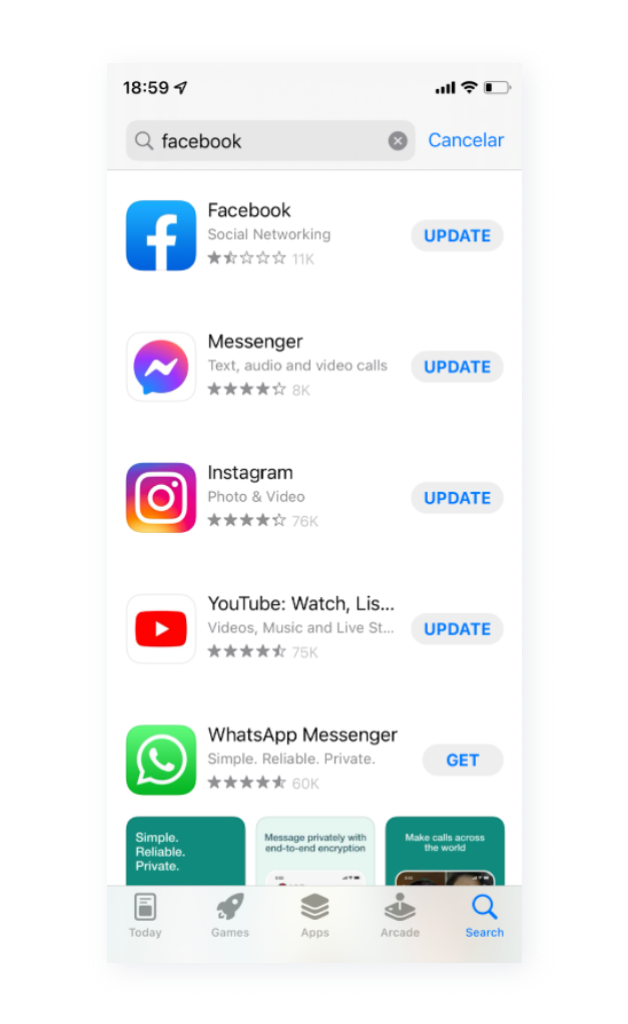628x1024 pixels.
Task: Update the Facebook app
Action: click(x=457, y=236)
